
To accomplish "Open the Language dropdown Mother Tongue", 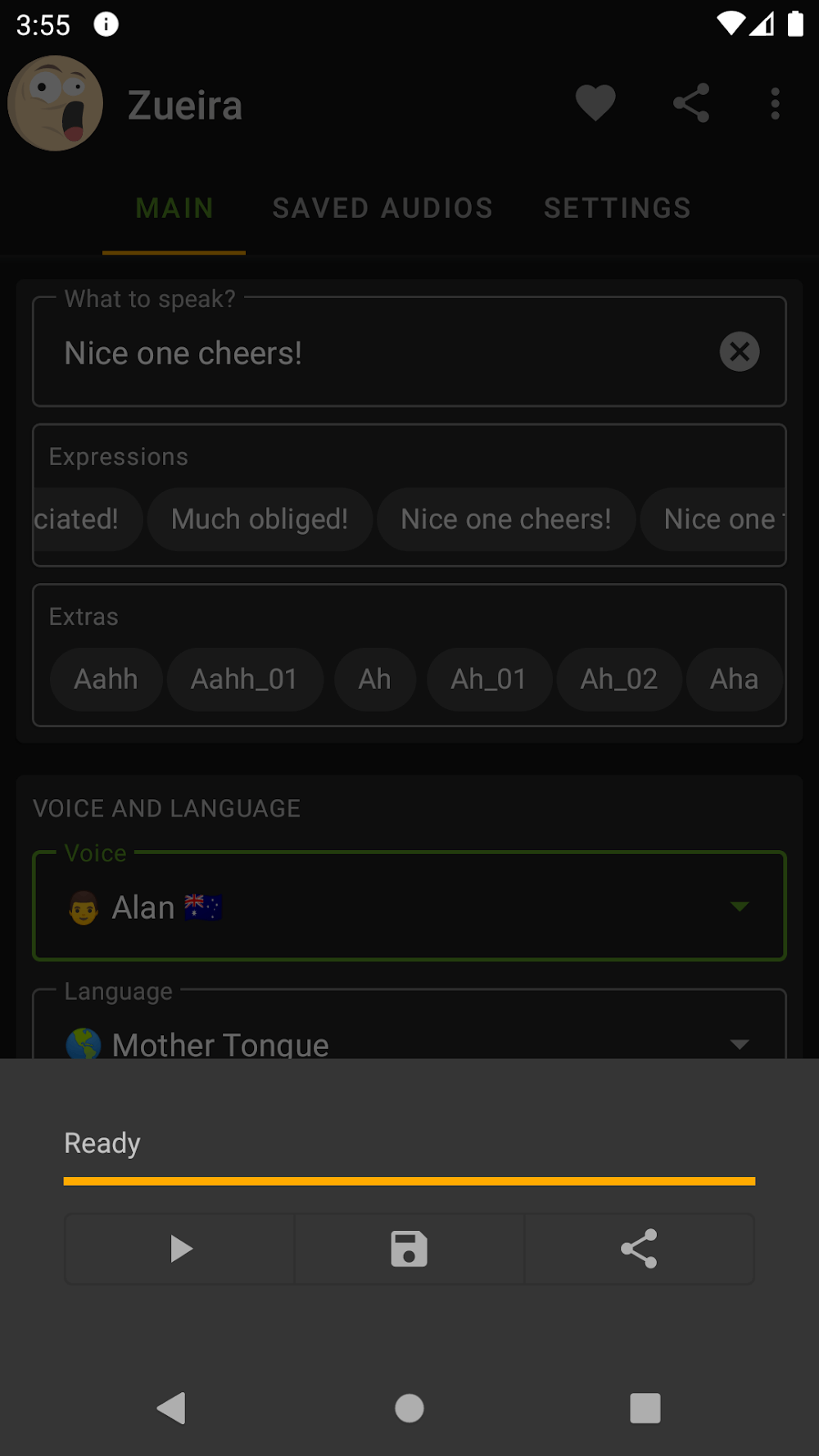I will point(409,1040).
